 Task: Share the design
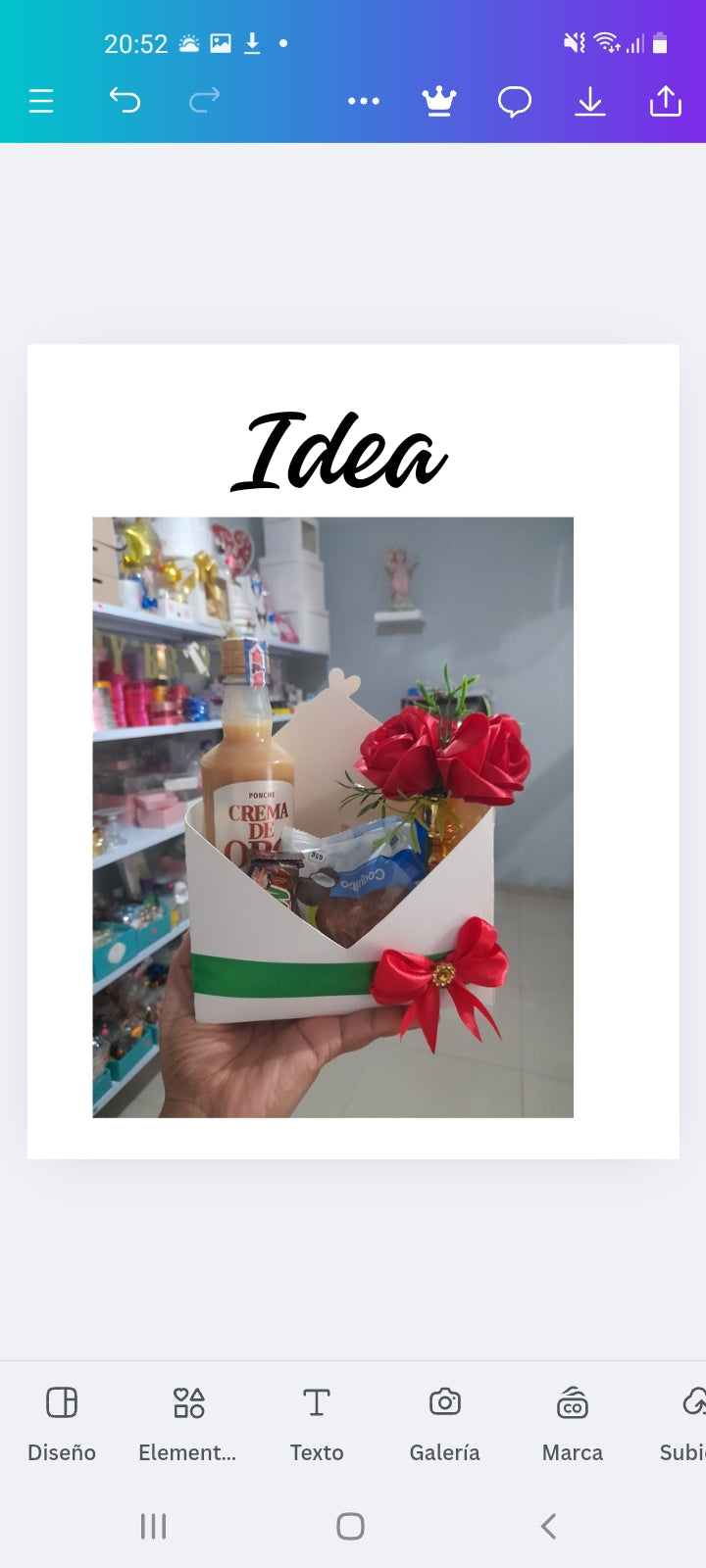tap(665, 101)
